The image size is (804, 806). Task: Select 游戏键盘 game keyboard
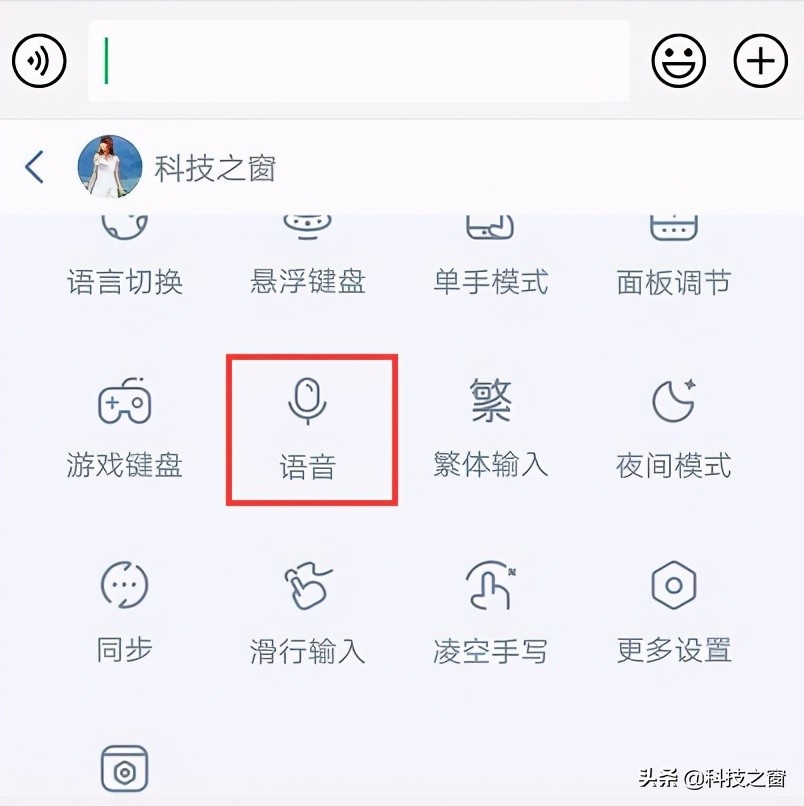coord(125,428)
